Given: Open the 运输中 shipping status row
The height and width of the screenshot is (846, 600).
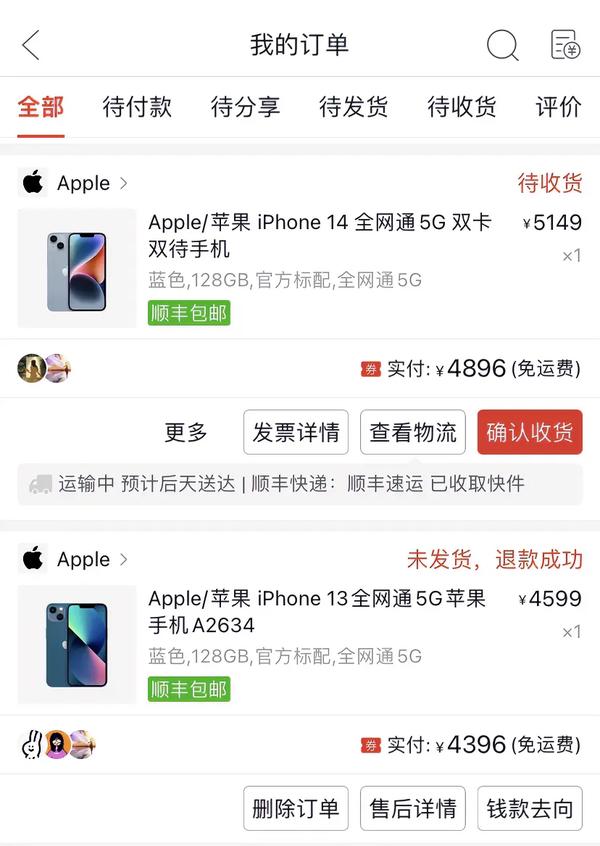Looking at the screenshot, I should tap(290, 484).
